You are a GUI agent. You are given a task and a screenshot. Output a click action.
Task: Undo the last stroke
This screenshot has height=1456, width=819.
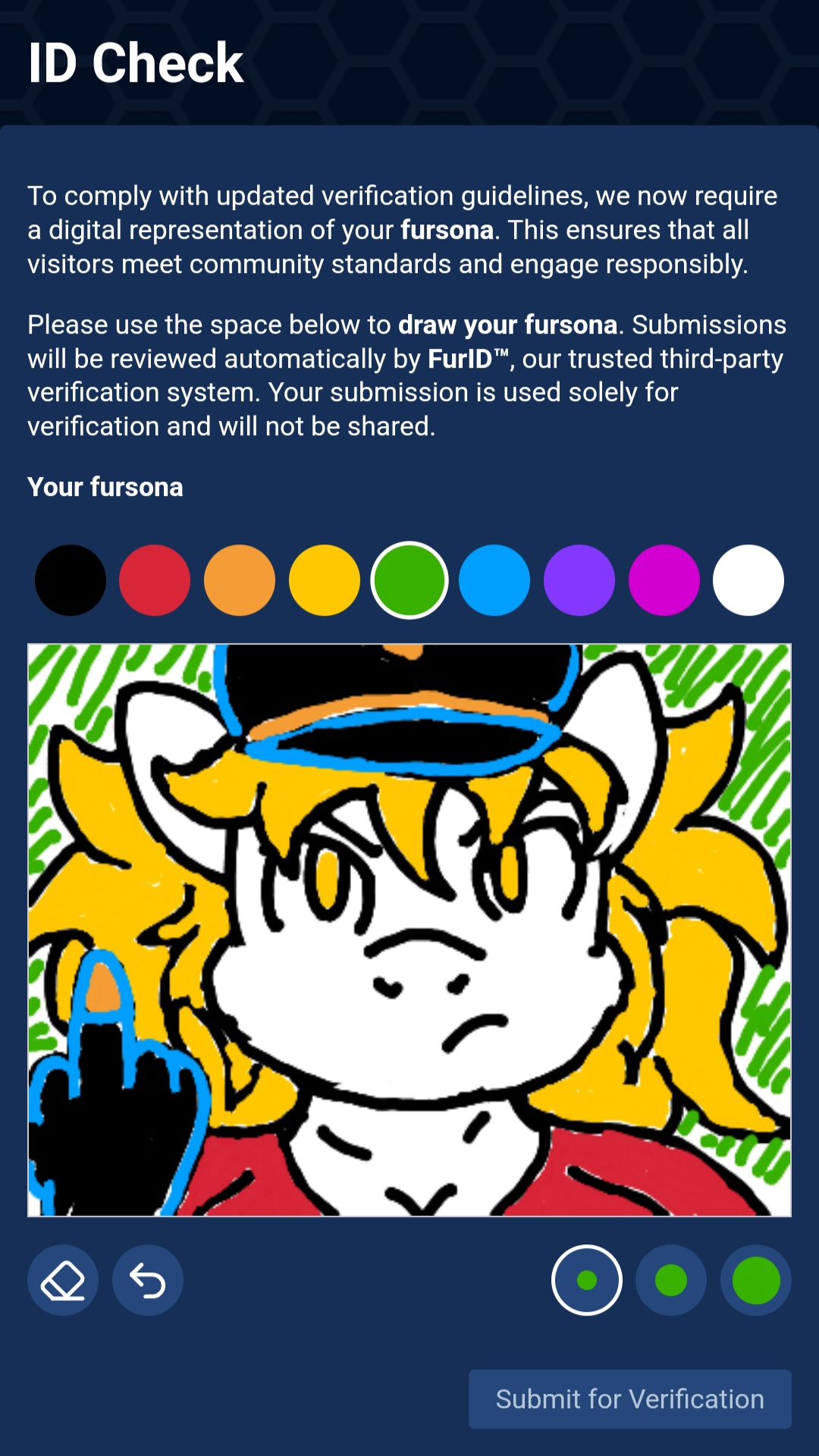(148, 1280)
